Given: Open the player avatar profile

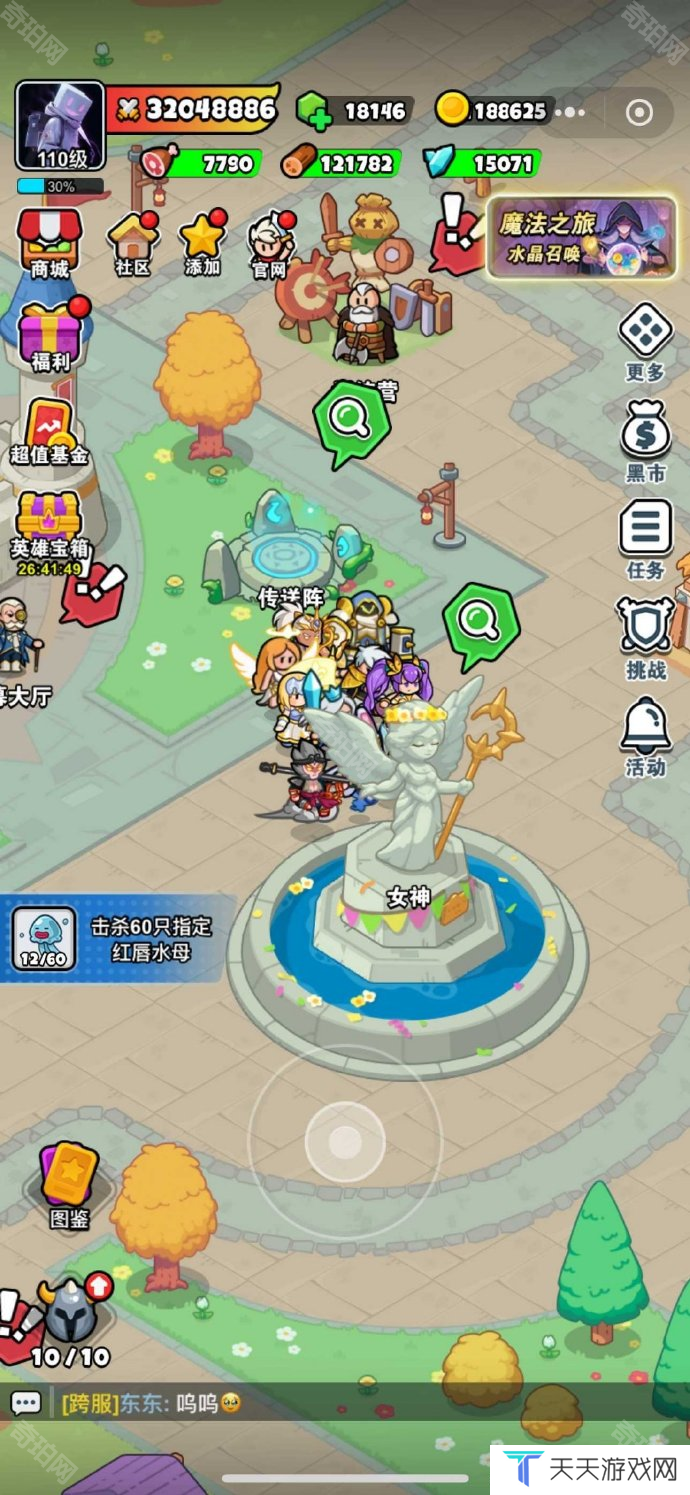Looking at the screenshot, I should tap(60, 125).
